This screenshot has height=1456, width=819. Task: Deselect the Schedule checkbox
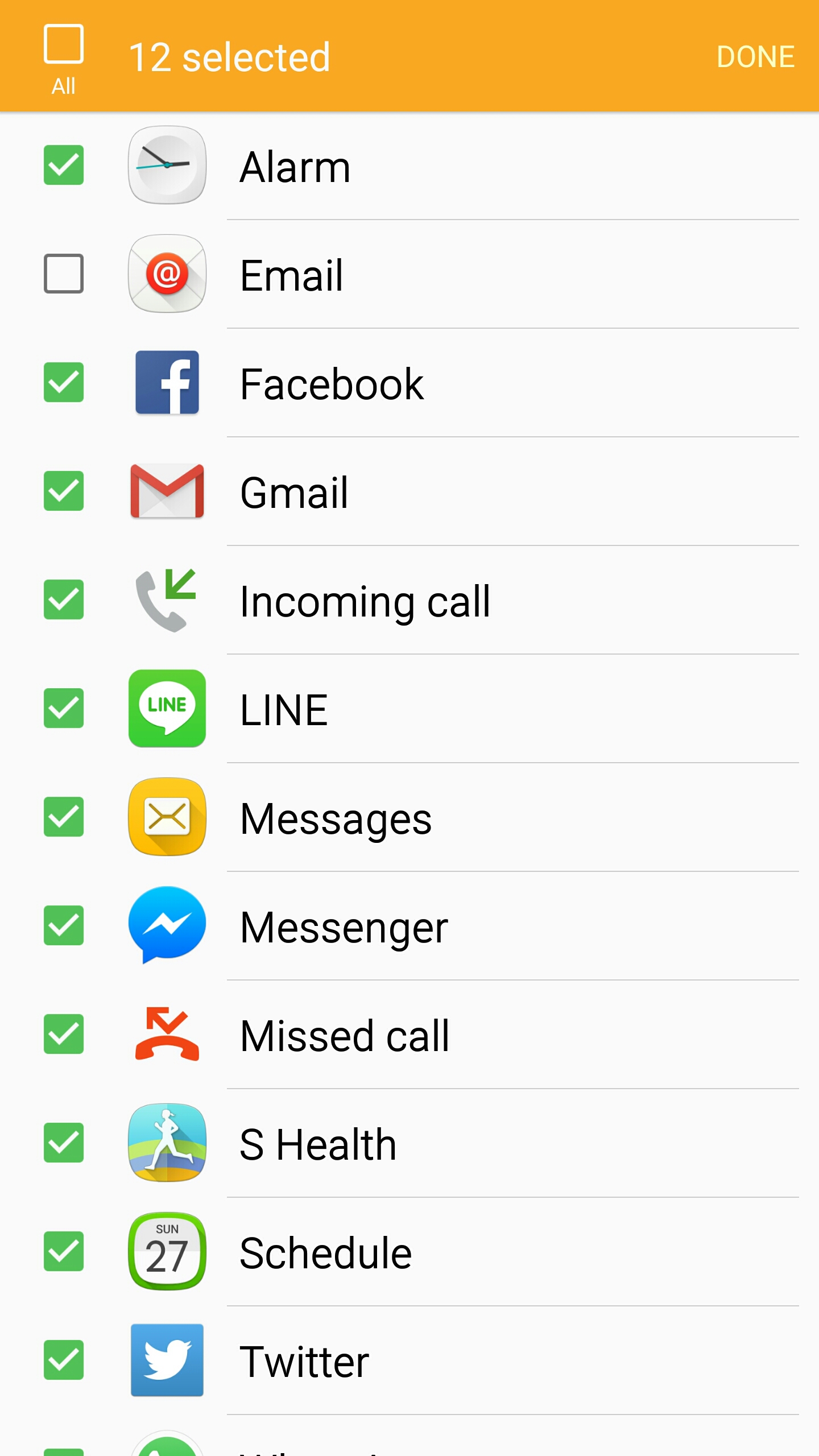[x=64, y=1251]
